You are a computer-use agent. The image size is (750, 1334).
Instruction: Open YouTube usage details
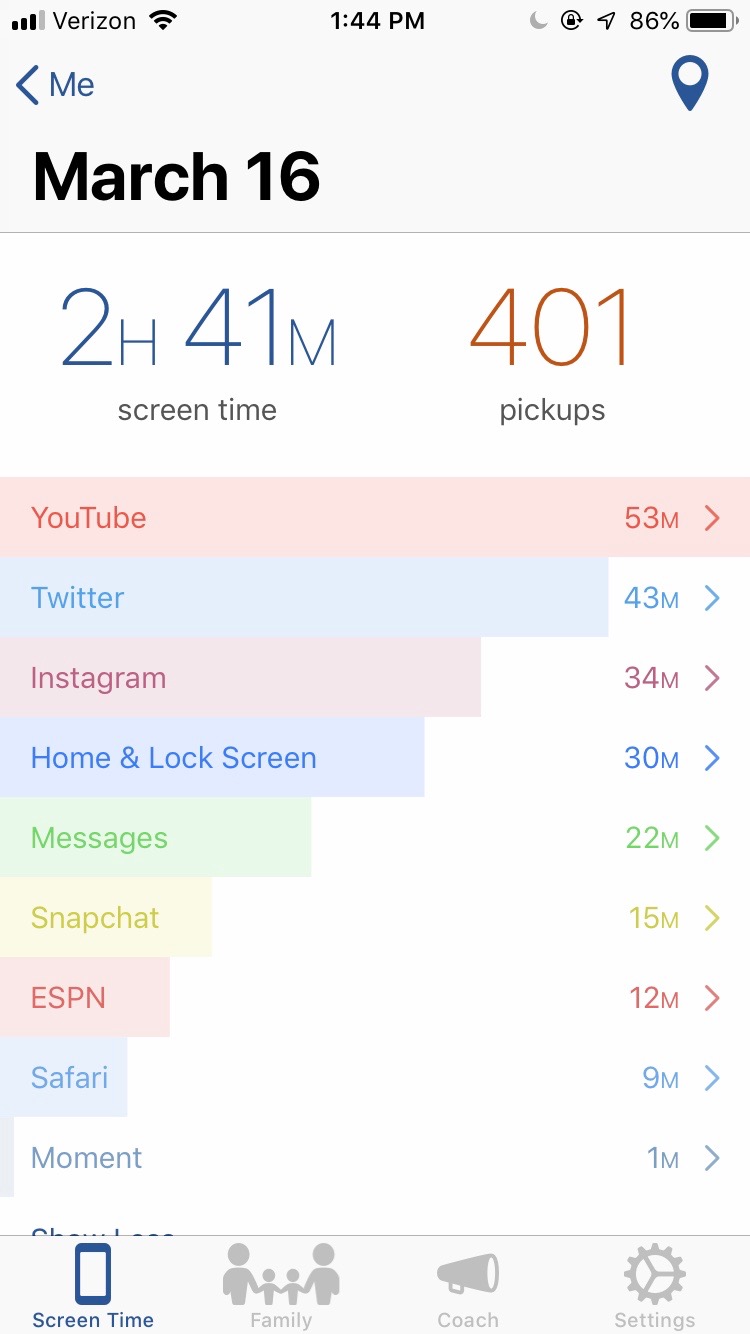coord(375,518)
